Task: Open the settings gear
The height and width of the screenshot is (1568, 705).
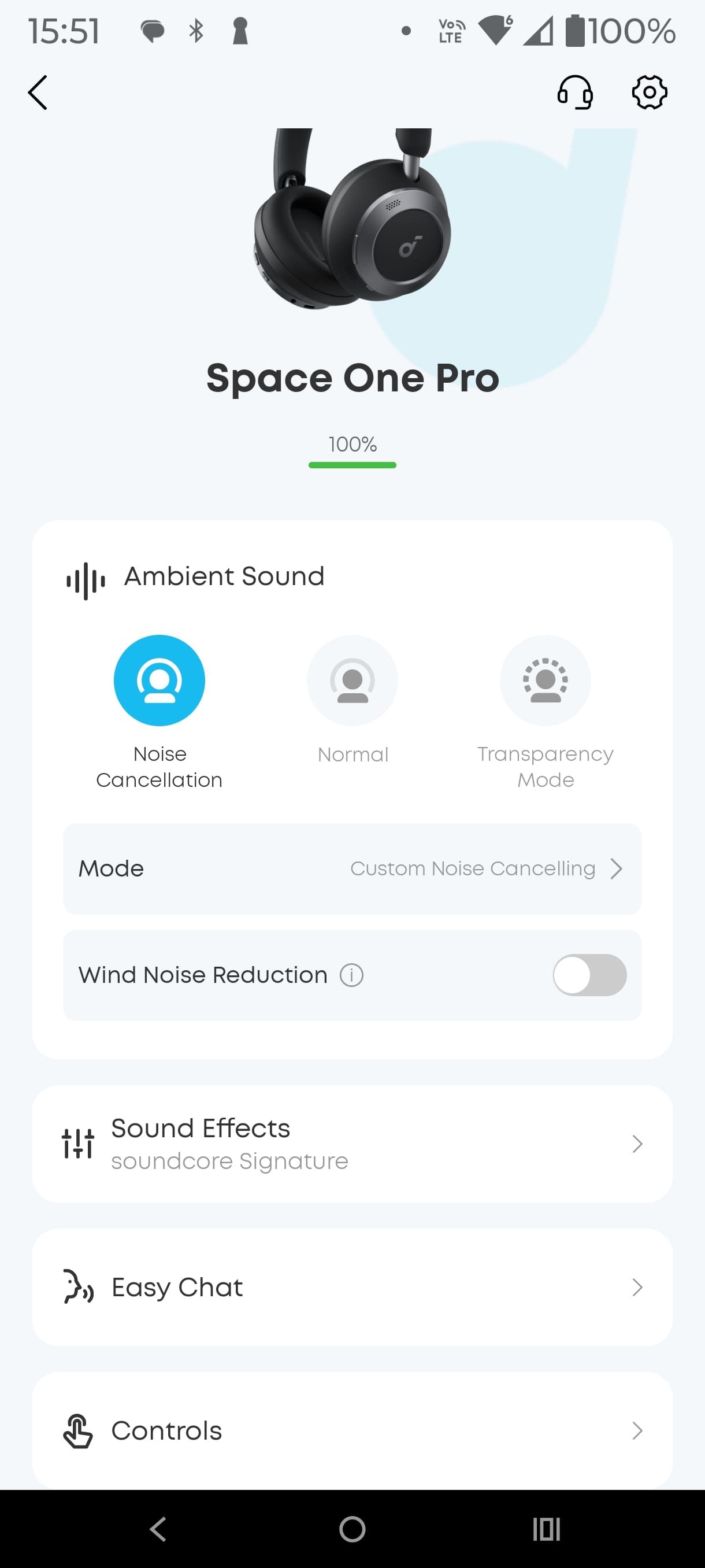Action: point(649,93)
